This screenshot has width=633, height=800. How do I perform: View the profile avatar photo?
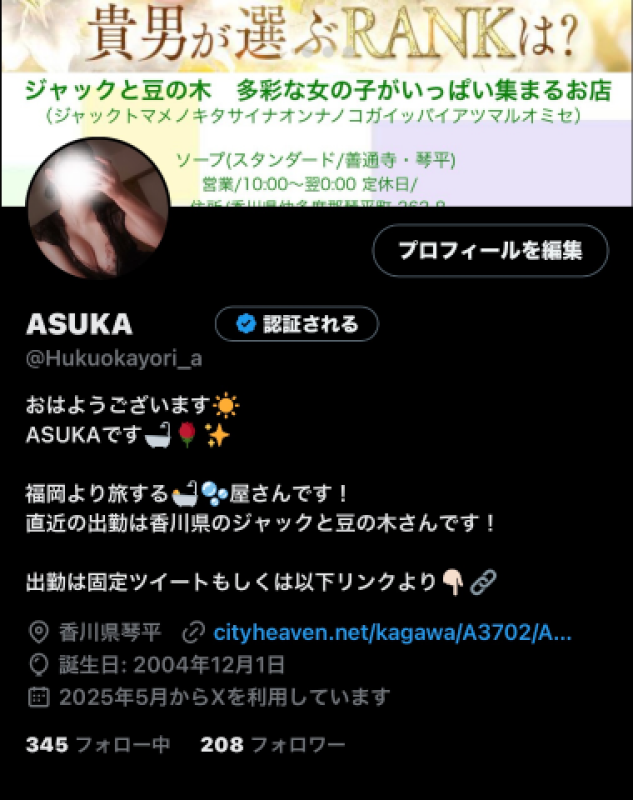tap(96, 211)
